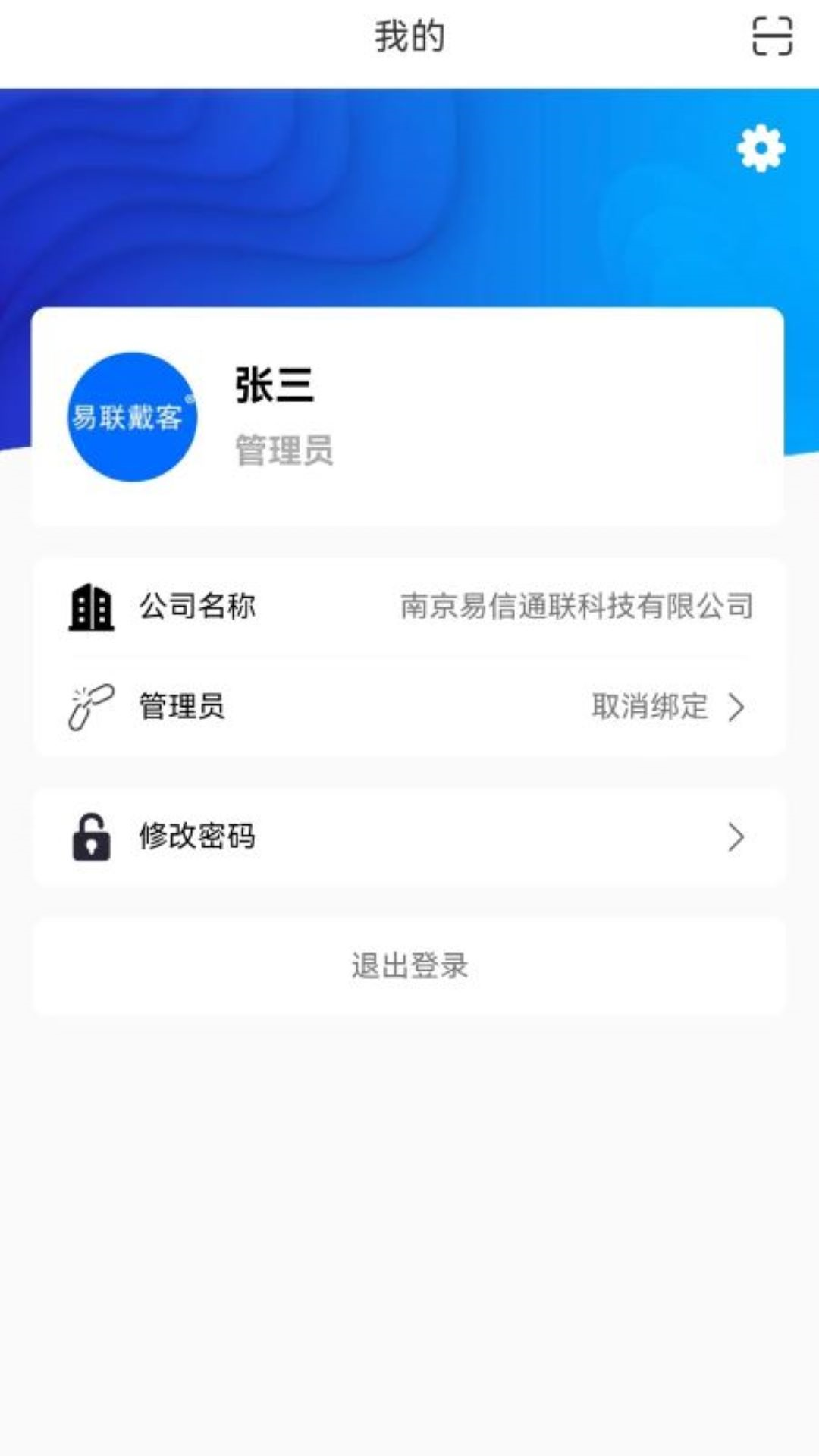819x1456 pixels.
Task: Log out with 退出登录
Action: click(409, 966)
